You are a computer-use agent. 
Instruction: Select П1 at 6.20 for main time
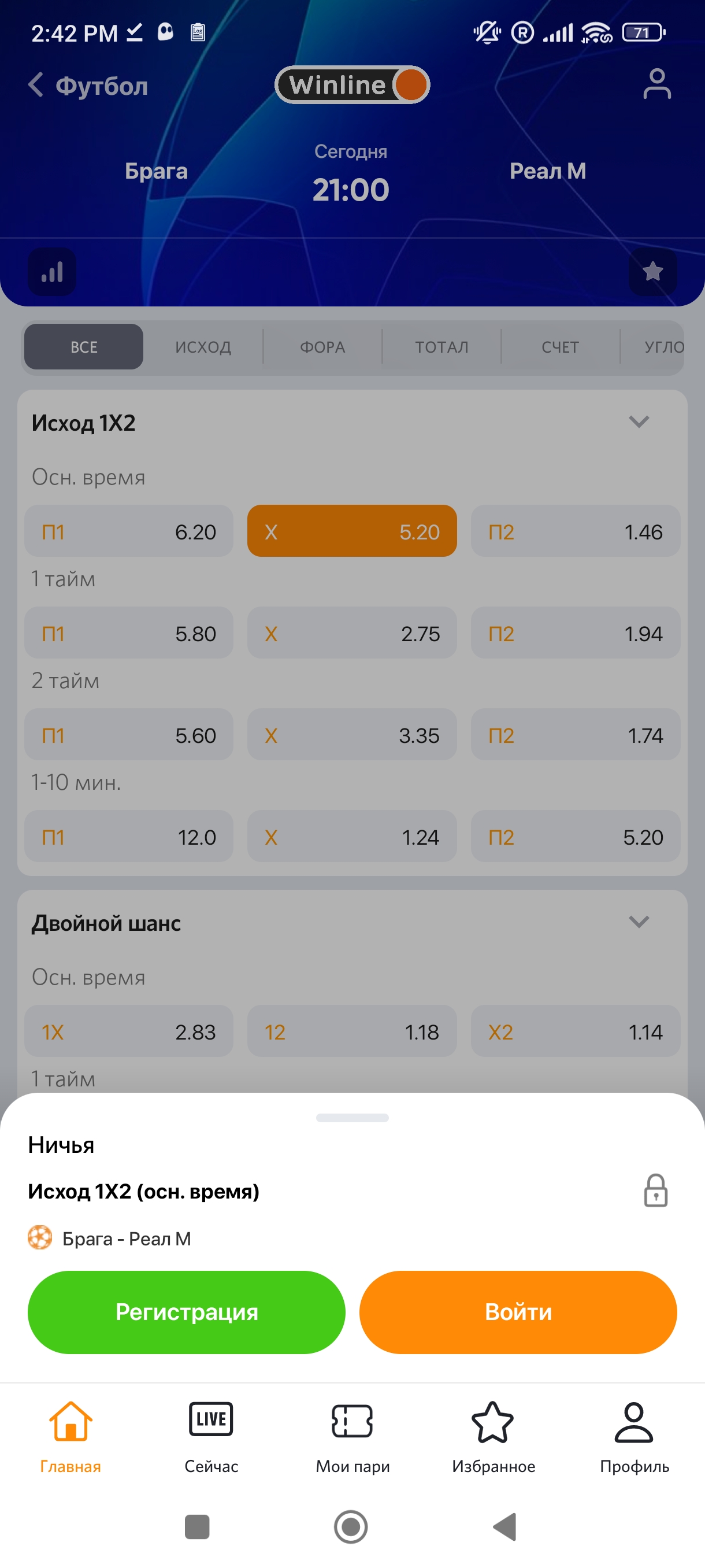129,531
